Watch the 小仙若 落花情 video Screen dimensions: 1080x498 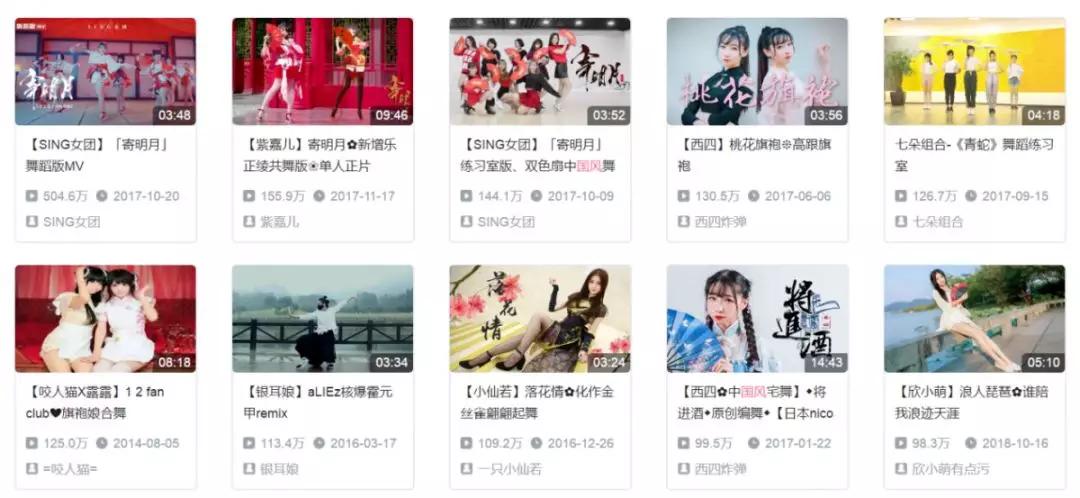click(x=539, y=318)
